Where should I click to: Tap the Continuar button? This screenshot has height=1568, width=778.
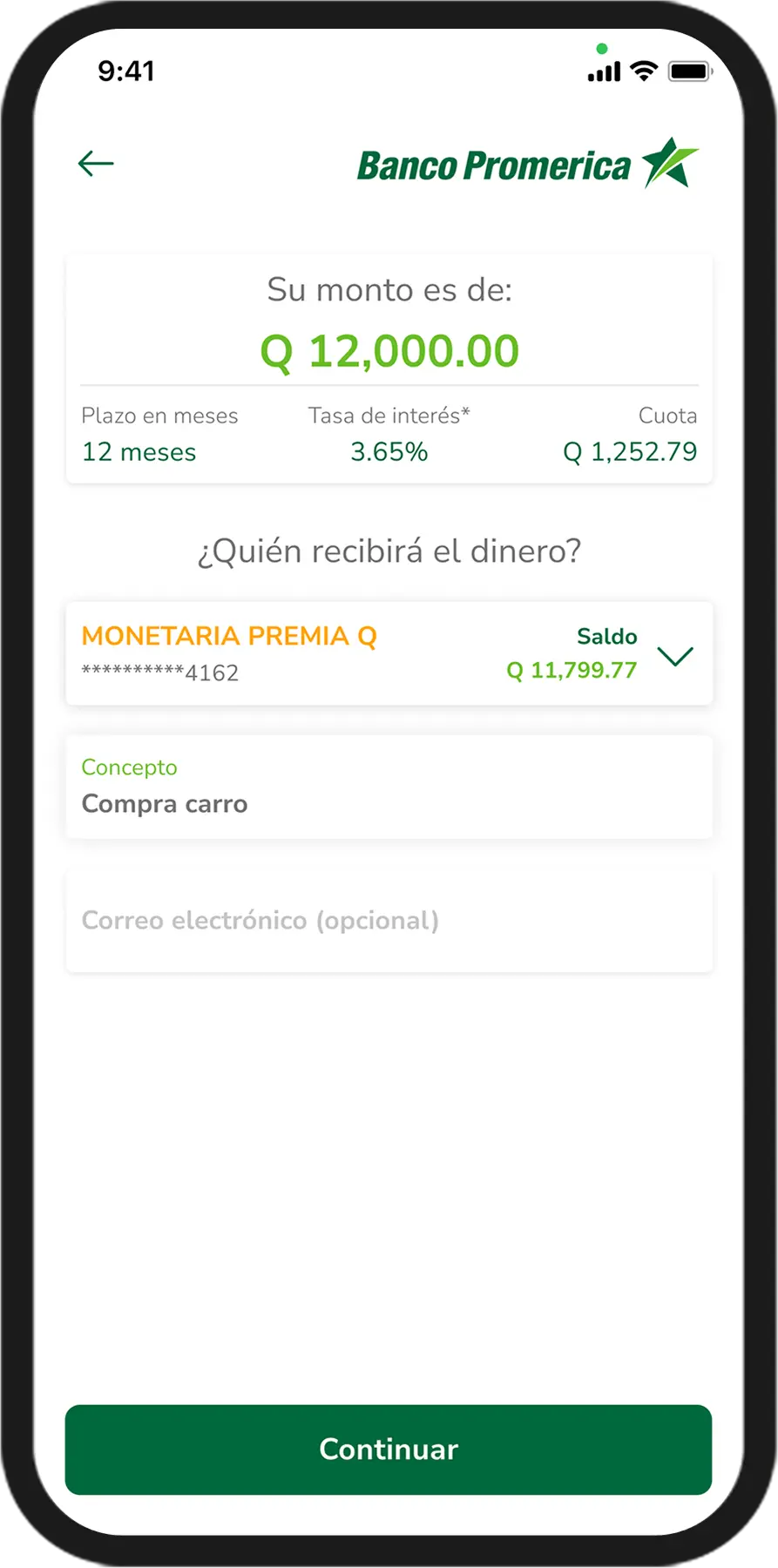click(x=389, y=1450)
